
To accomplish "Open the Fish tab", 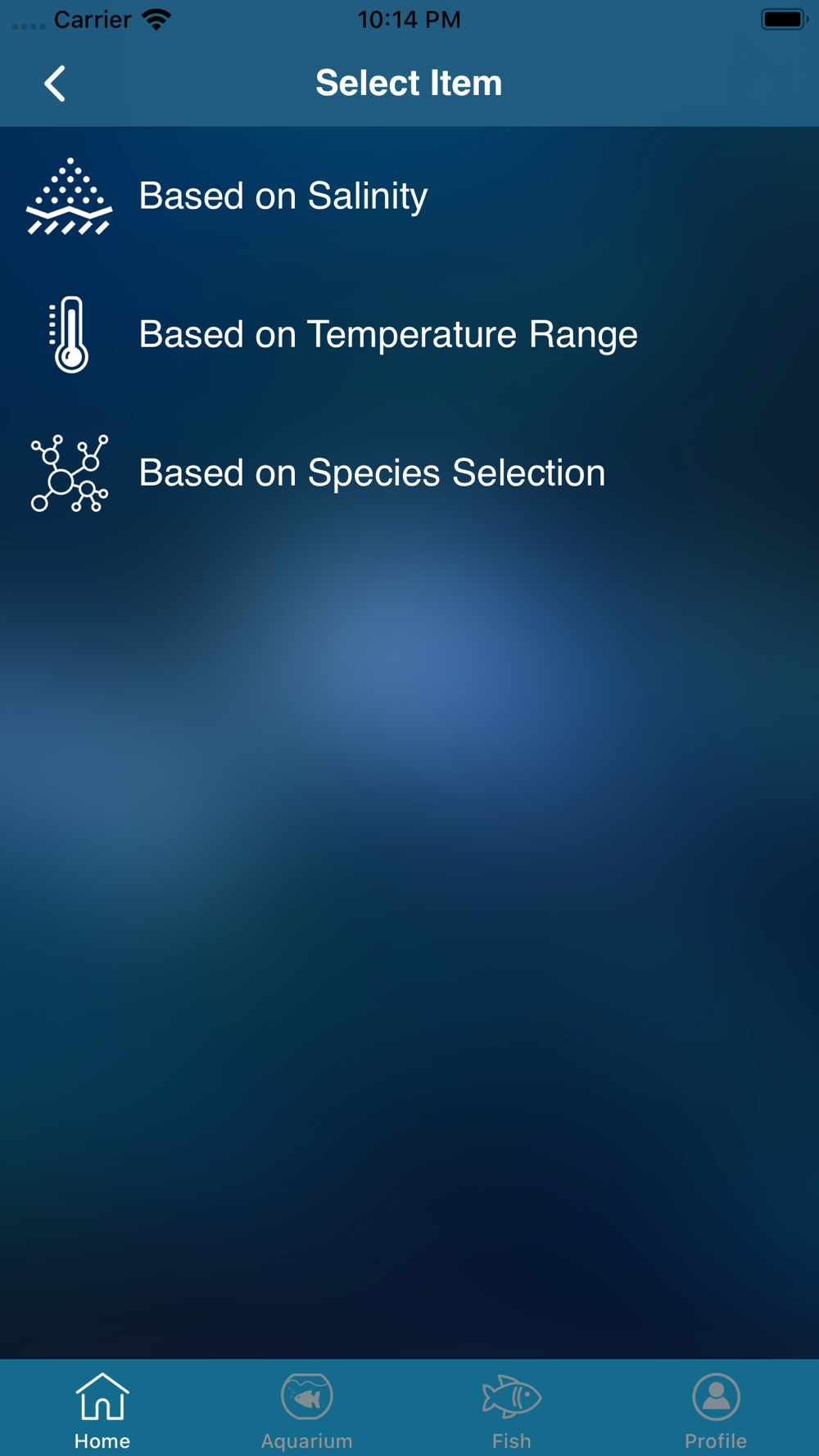I will 512,1409.
